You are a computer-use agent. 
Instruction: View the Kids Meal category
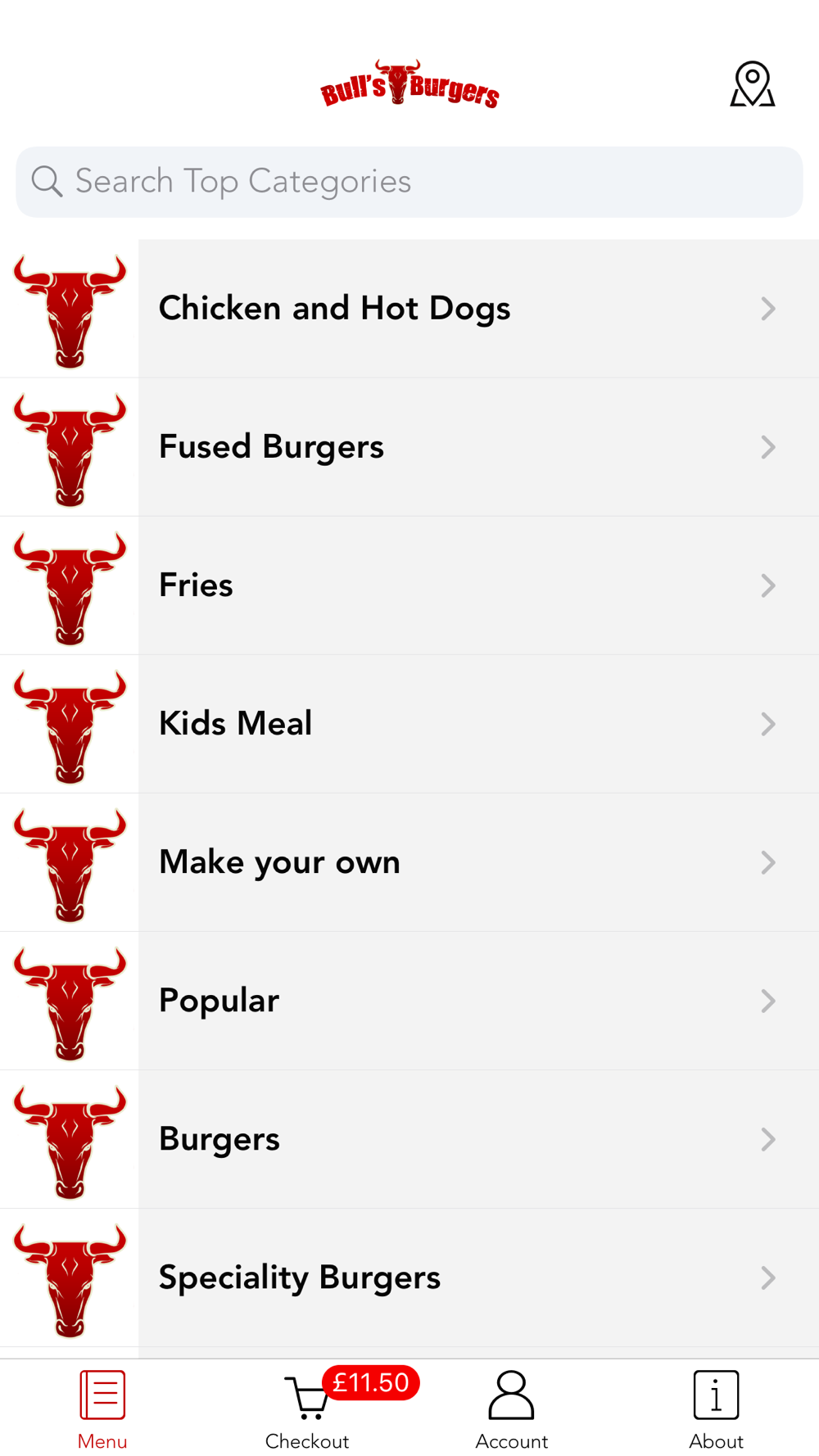409,724
